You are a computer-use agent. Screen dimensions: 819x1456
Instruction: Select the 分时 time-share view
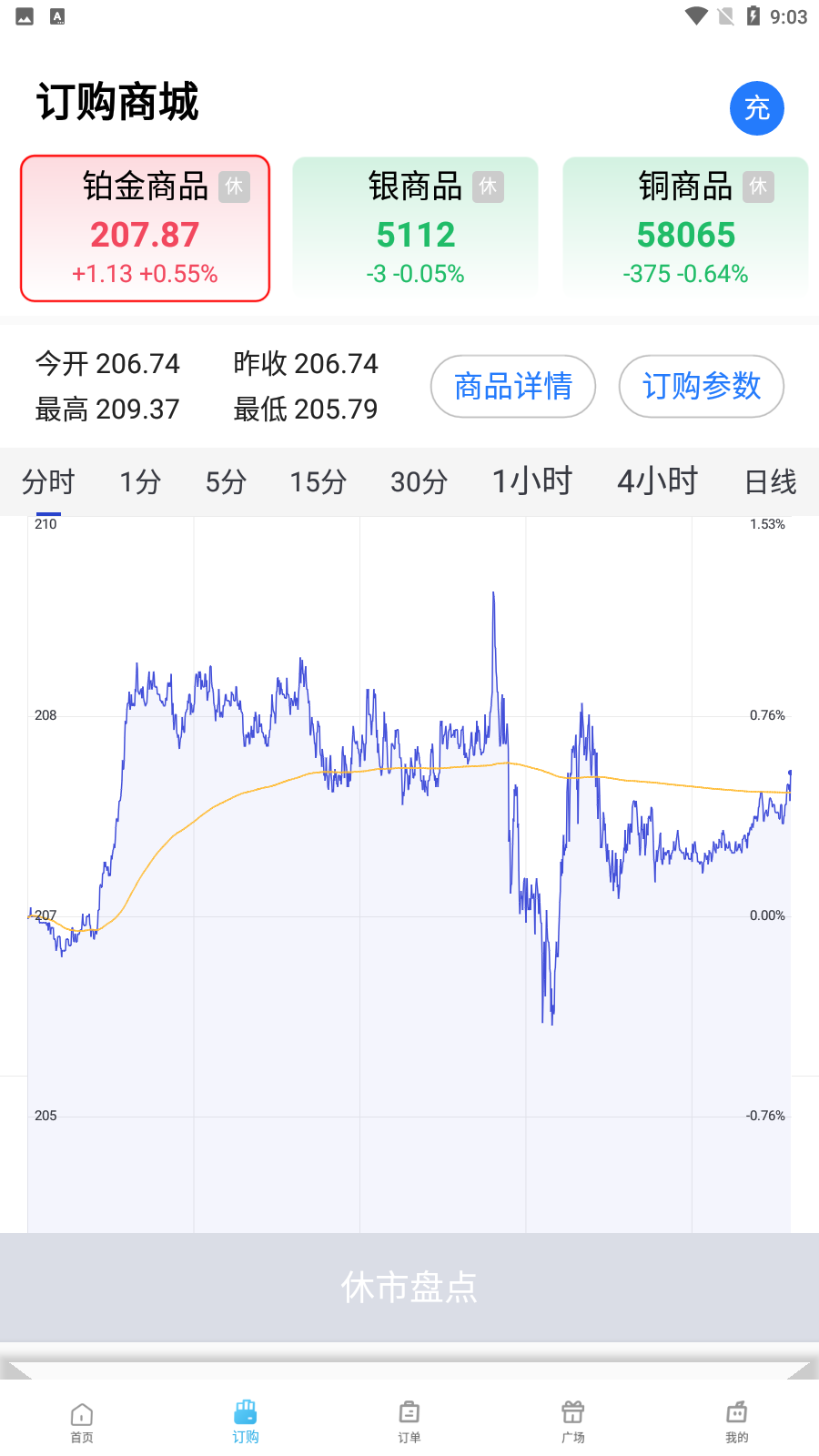pos(47,481)
